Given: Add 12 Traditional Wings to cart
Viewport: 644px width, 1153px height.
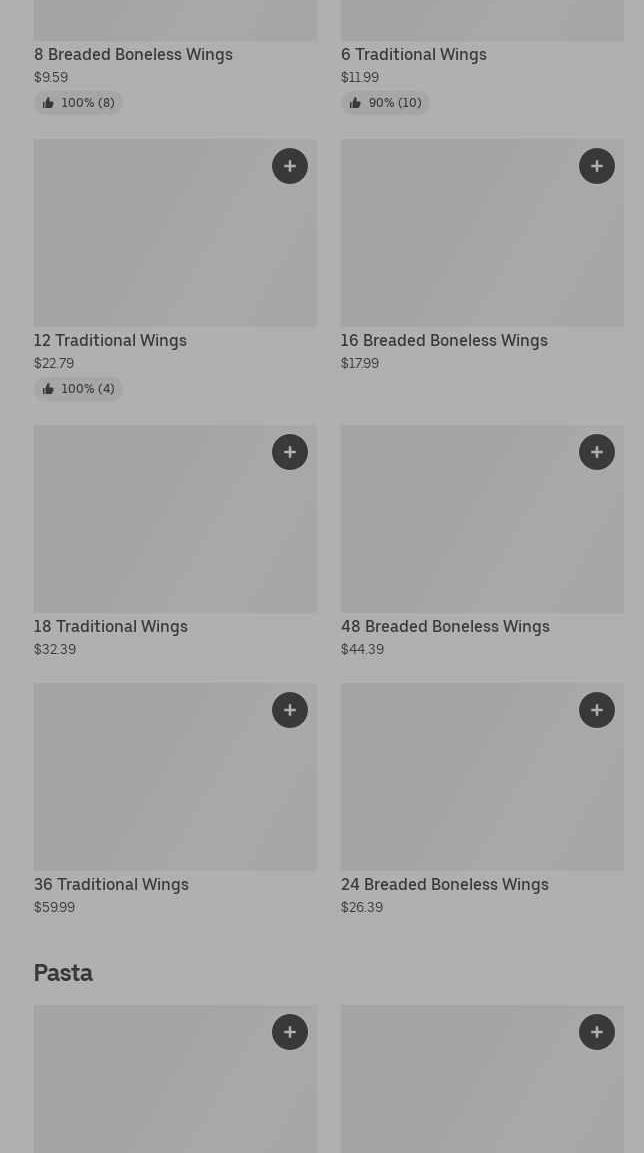Looking at the screenshot, I should 290,166.
